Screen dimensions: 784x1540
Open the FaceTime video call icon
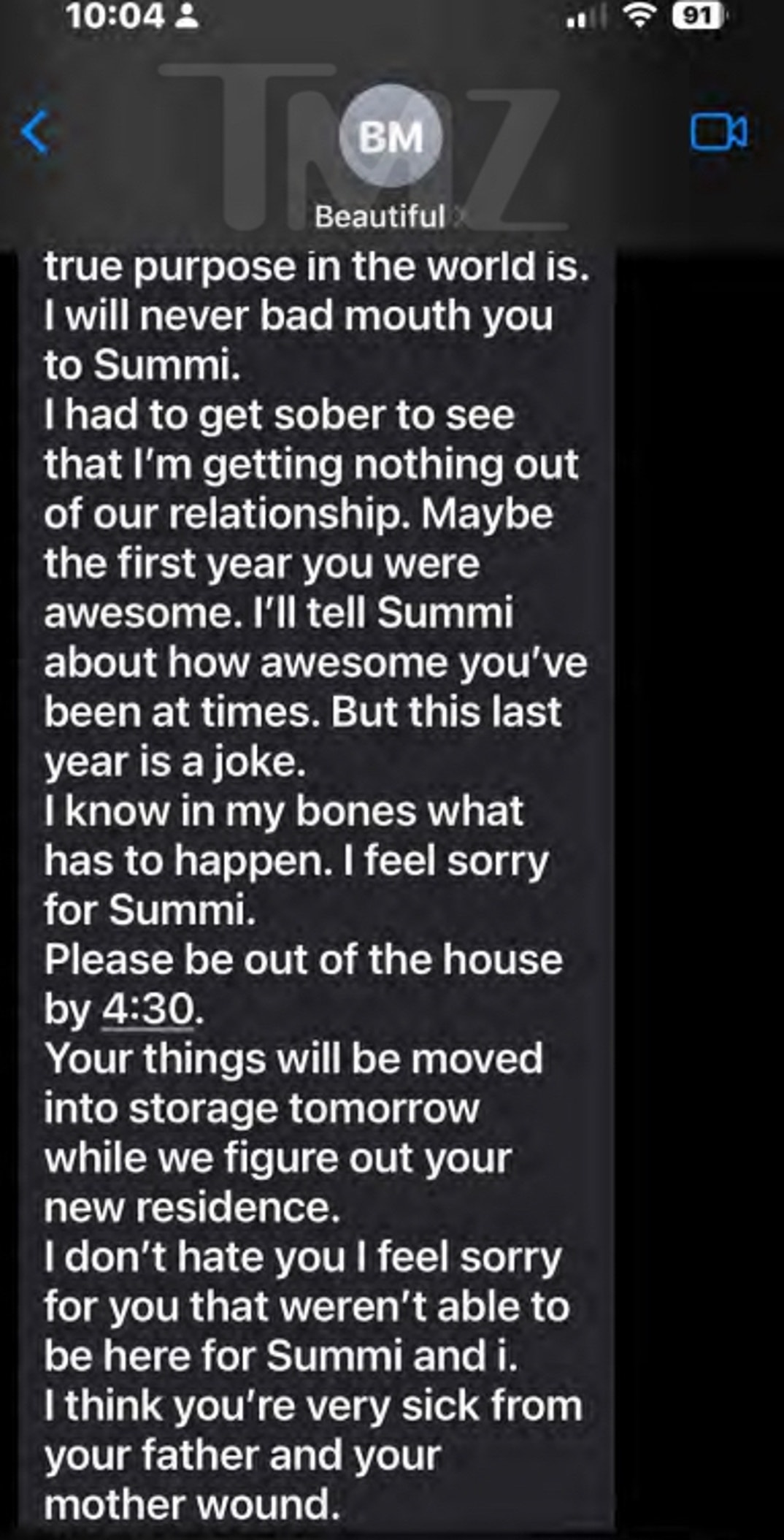point(721,133)
